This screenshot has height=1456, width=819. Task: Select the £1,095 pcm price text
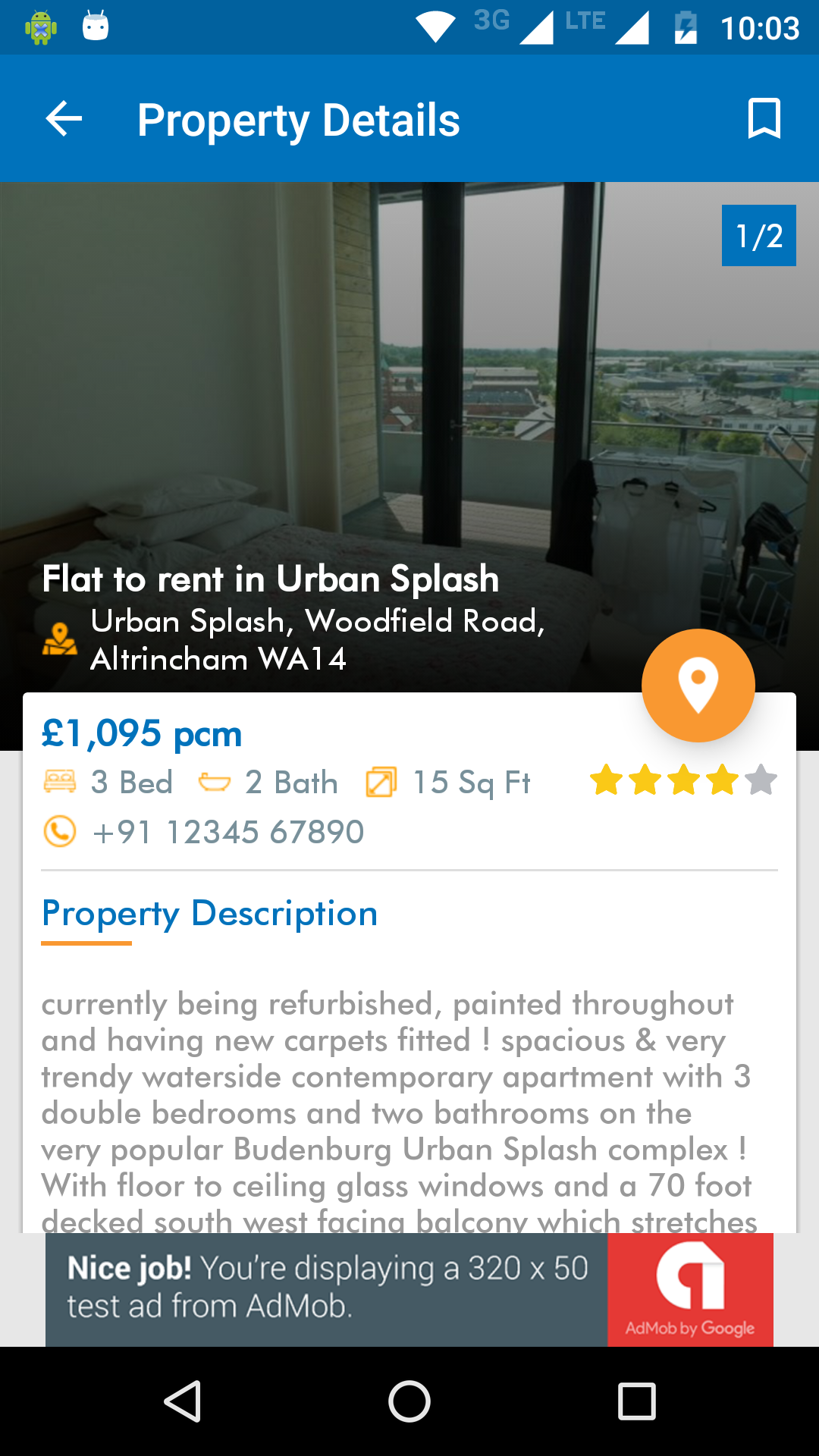[x=141, y=733]
